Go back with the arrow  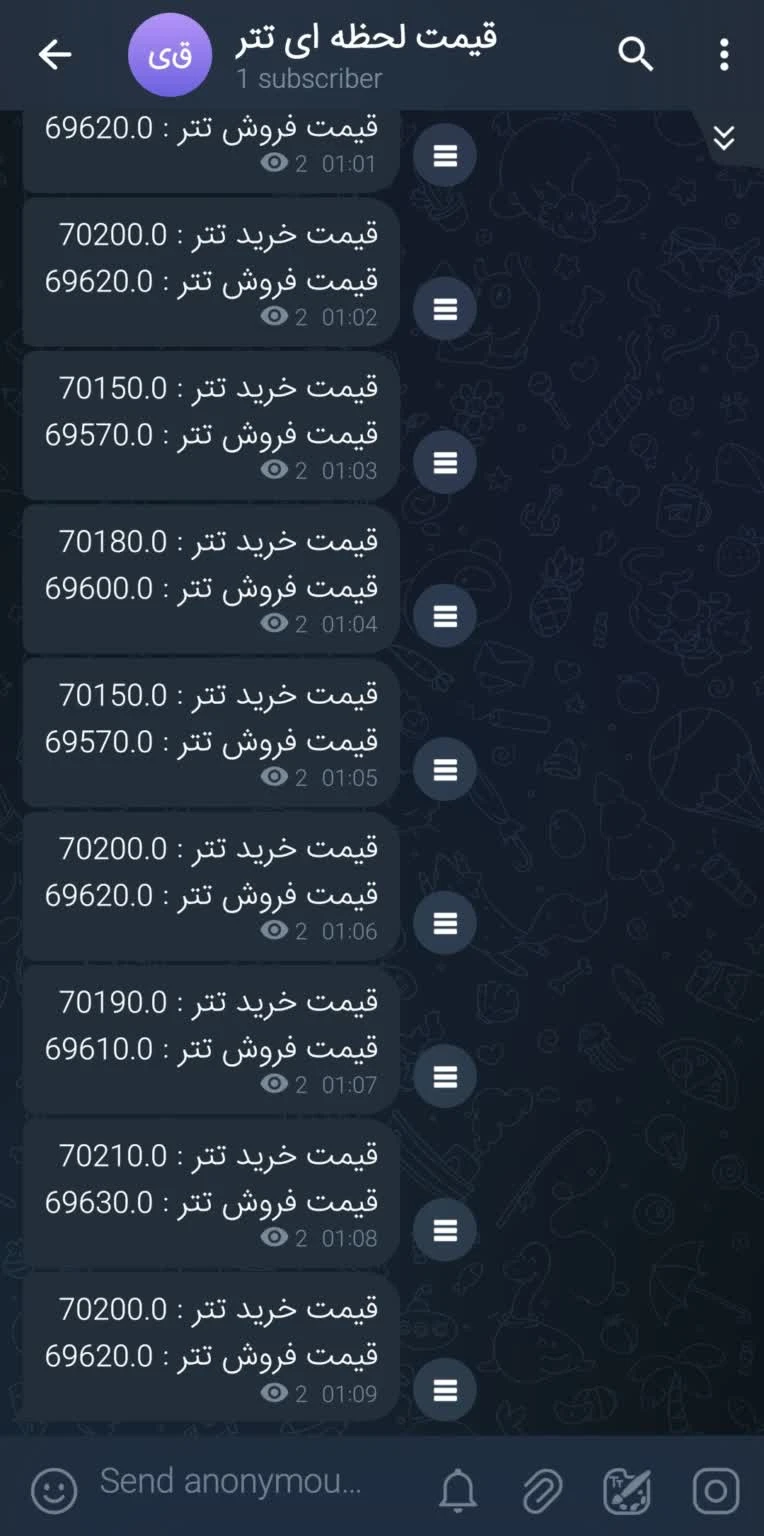[x=55, y=55]
